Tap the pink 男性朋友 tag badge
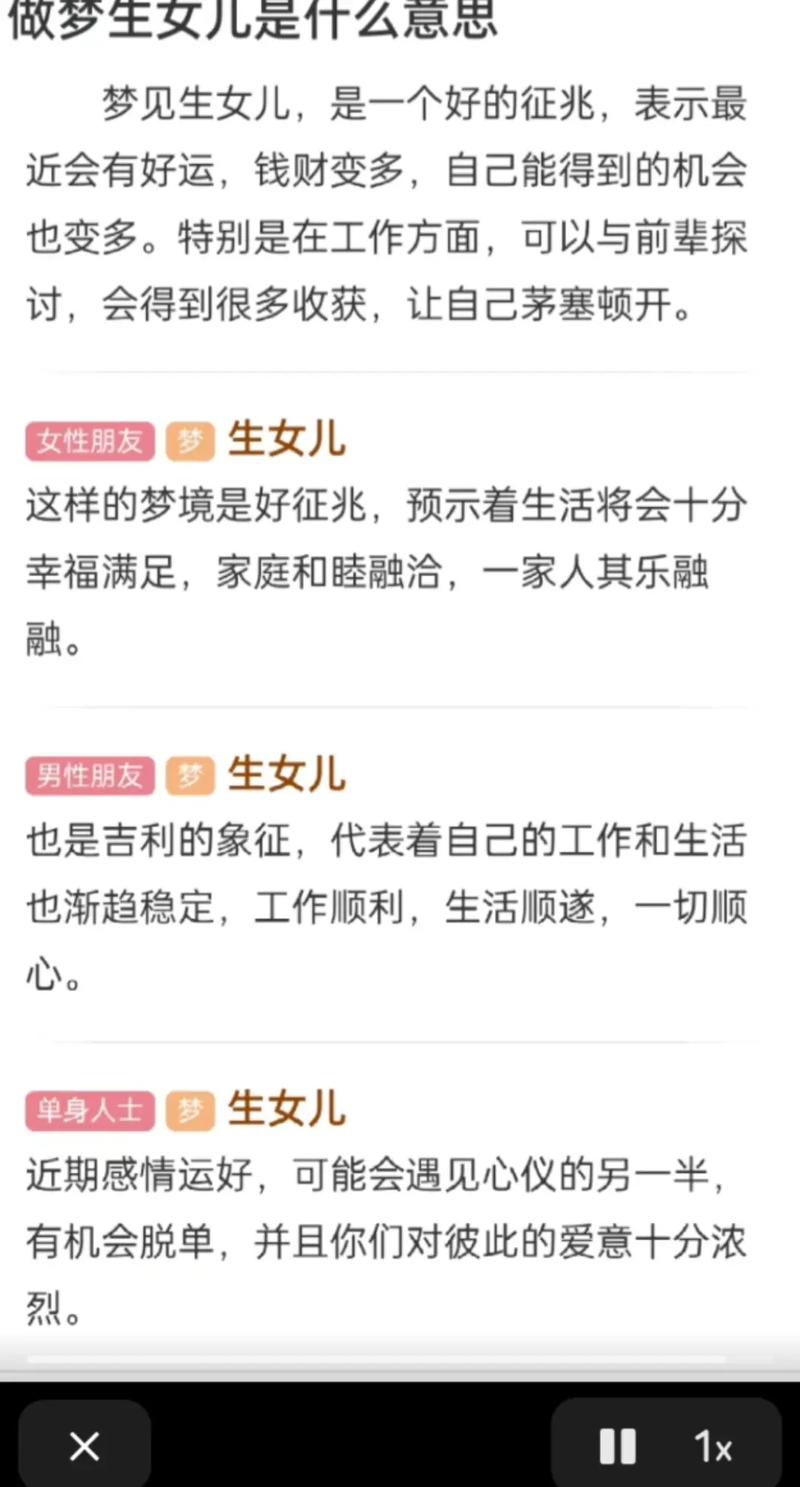Screen dimensions: 800x1487 pos(88,774)
